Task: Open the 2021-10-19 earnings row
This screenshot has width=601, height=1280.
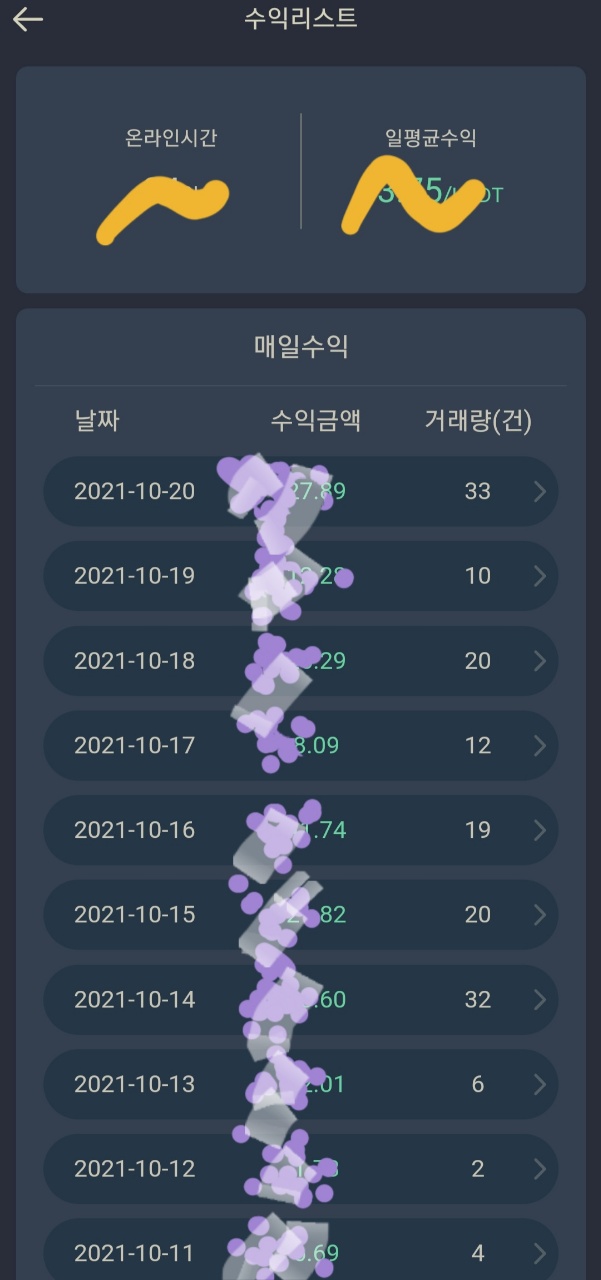Action: point(300,576)
